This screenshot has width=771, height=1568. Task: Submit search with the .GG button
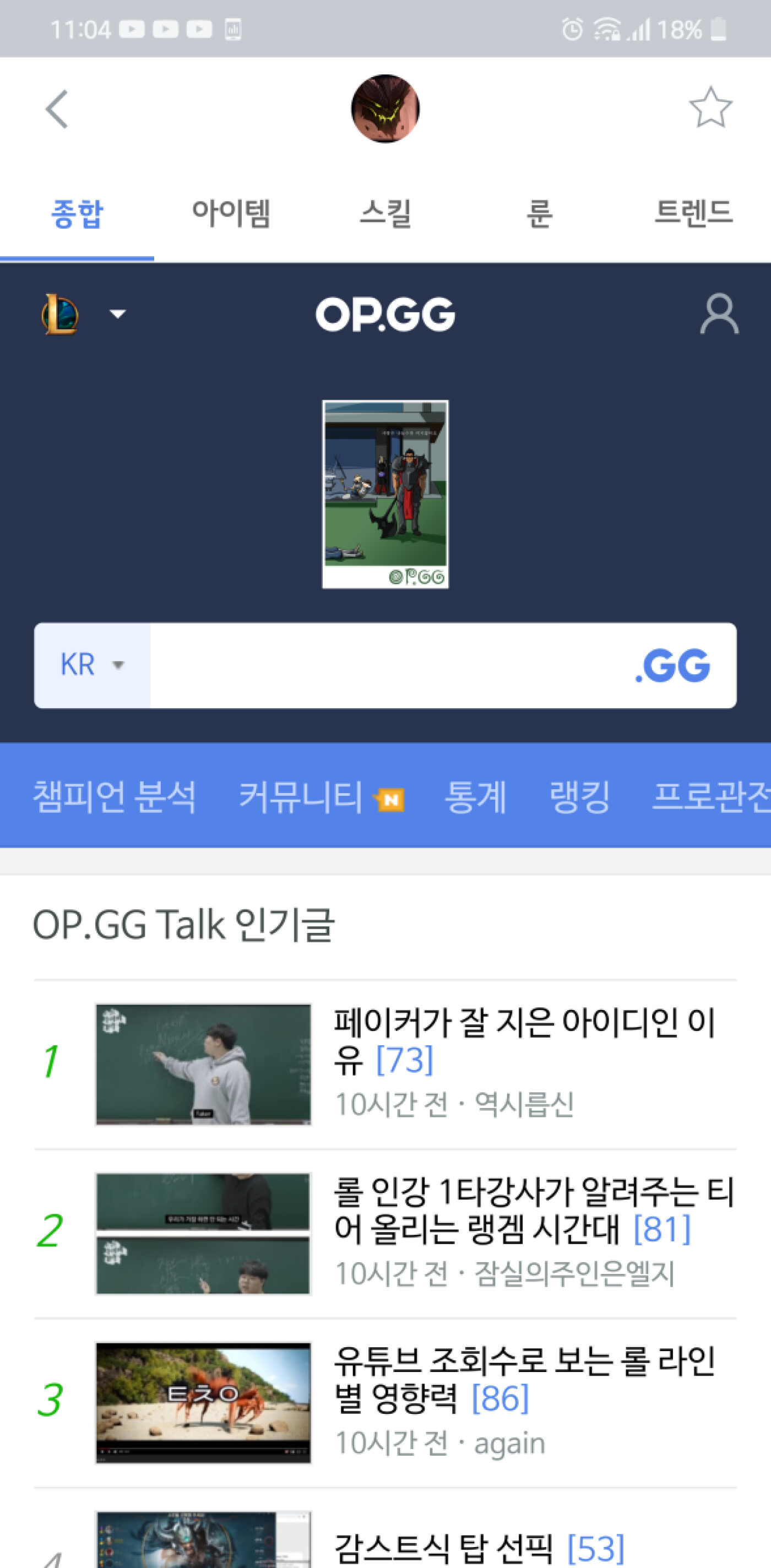[674, 665]
